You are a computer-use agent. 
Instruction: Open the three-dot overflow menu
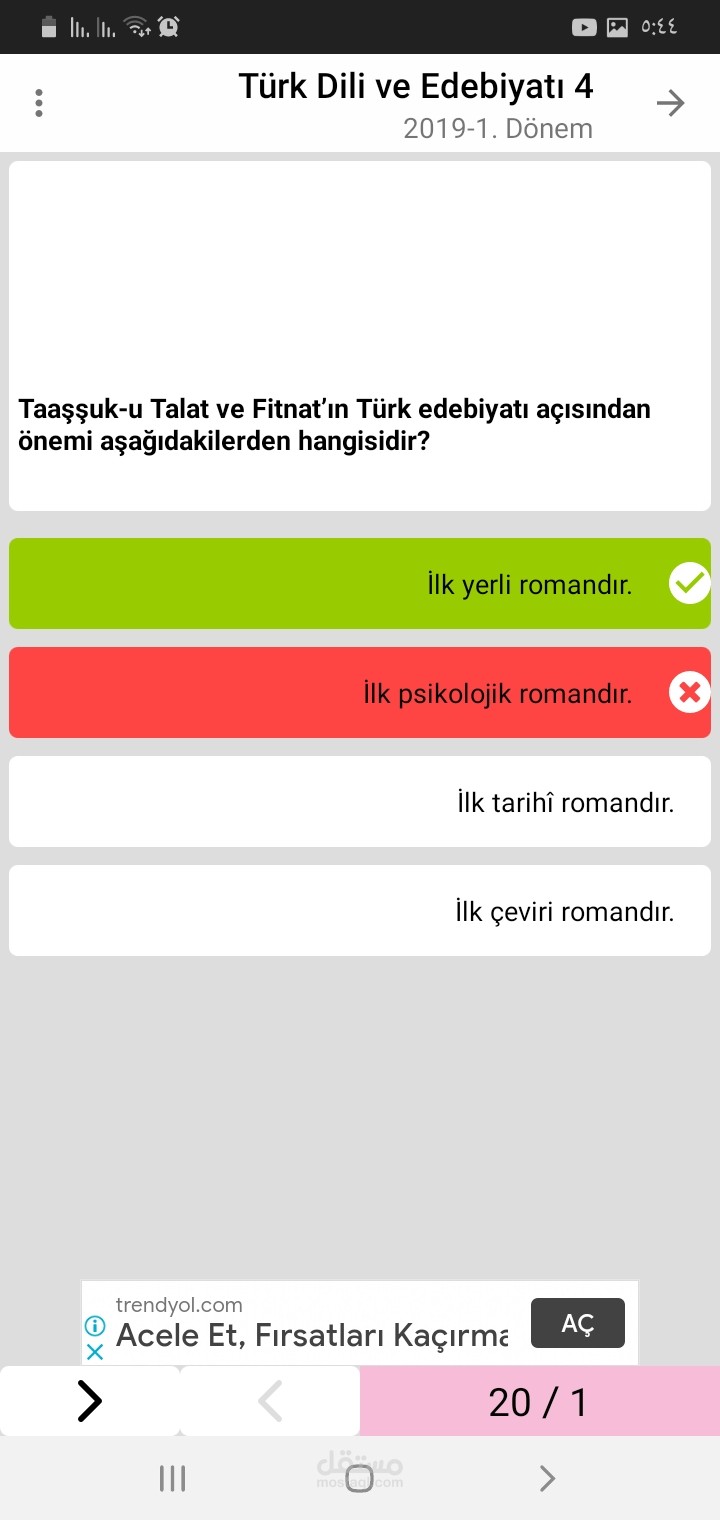tap(39, 103)
